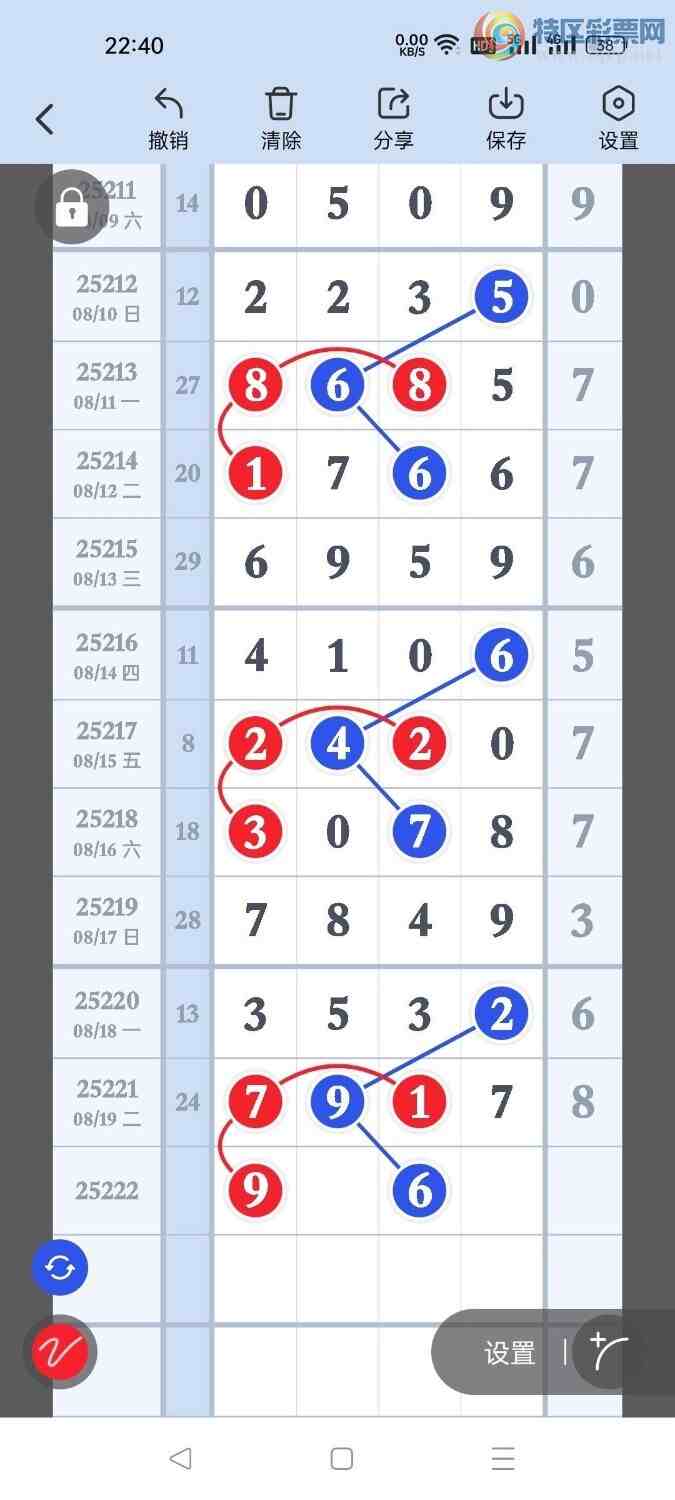The width and height of the screenshot is (675, 1500).
Task: Open 设置 in the top toolbar
Action: click(x=618, y=119)
